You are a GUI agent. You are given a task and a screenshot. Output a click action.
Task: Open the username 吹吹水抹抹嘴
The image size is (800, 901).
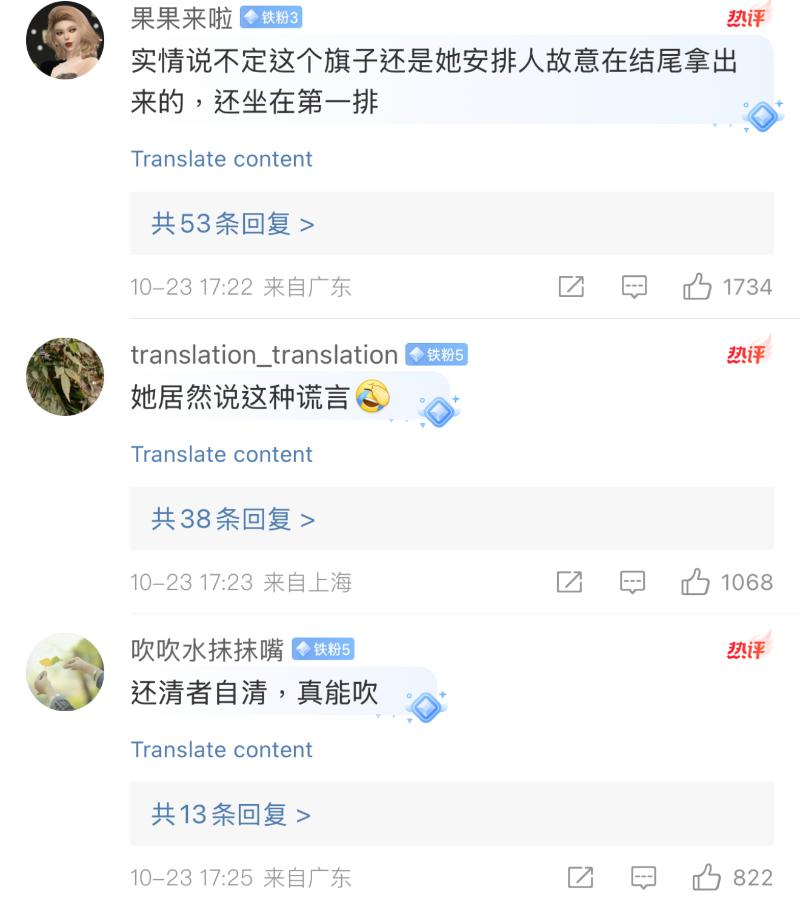coord(207,650)
